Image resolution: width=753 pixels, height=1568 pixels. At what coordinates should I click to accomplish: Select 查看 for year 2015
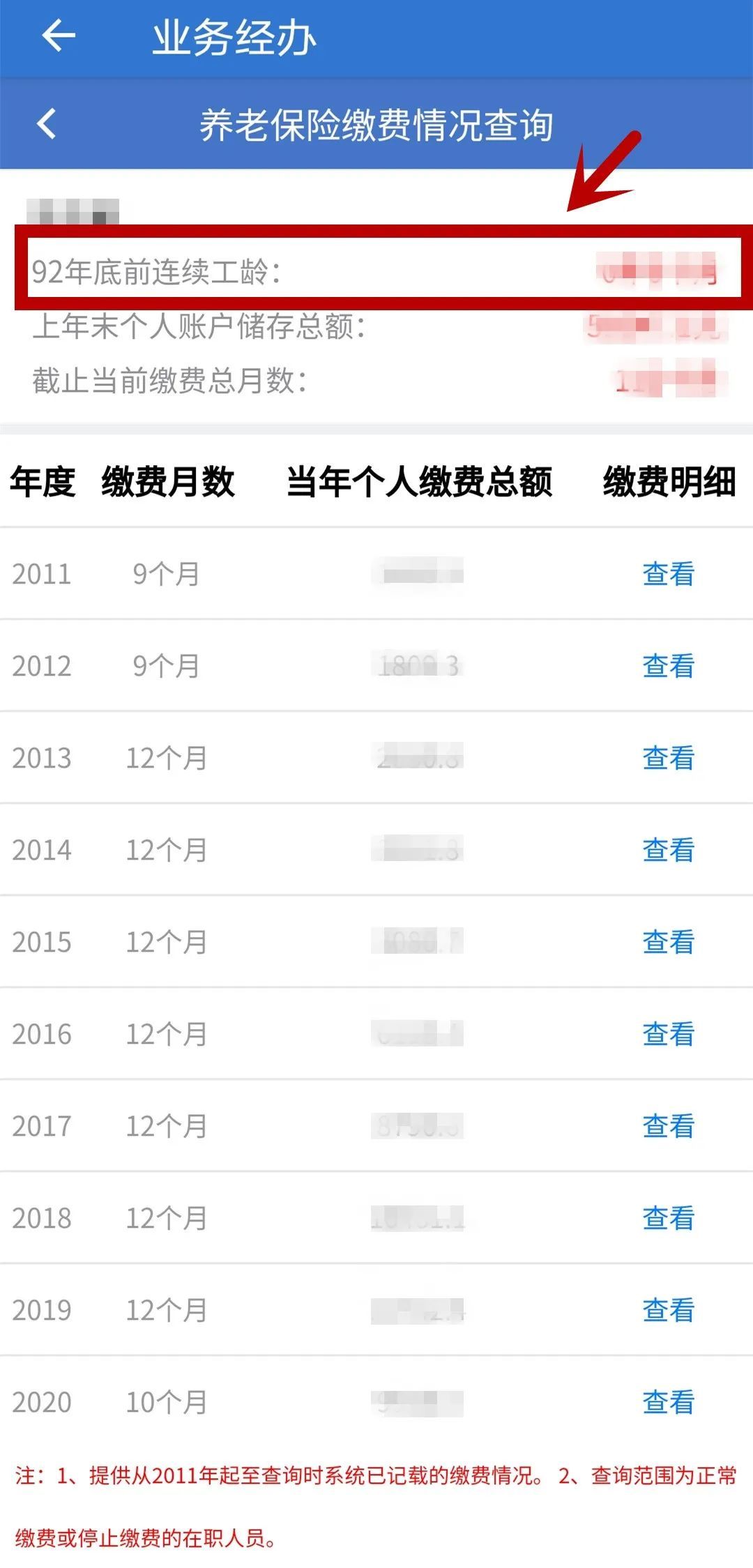tap(668, 942)
